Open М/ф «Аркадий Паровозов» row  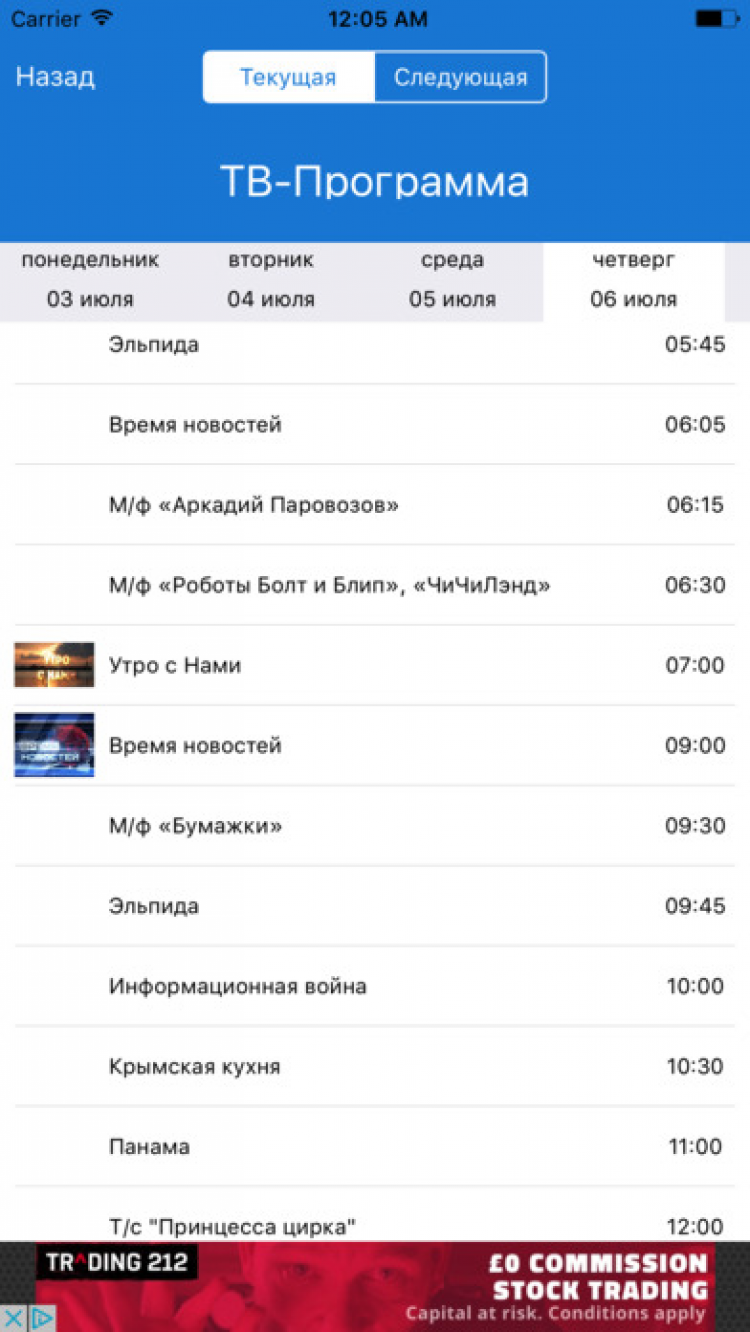pos(375,505)
